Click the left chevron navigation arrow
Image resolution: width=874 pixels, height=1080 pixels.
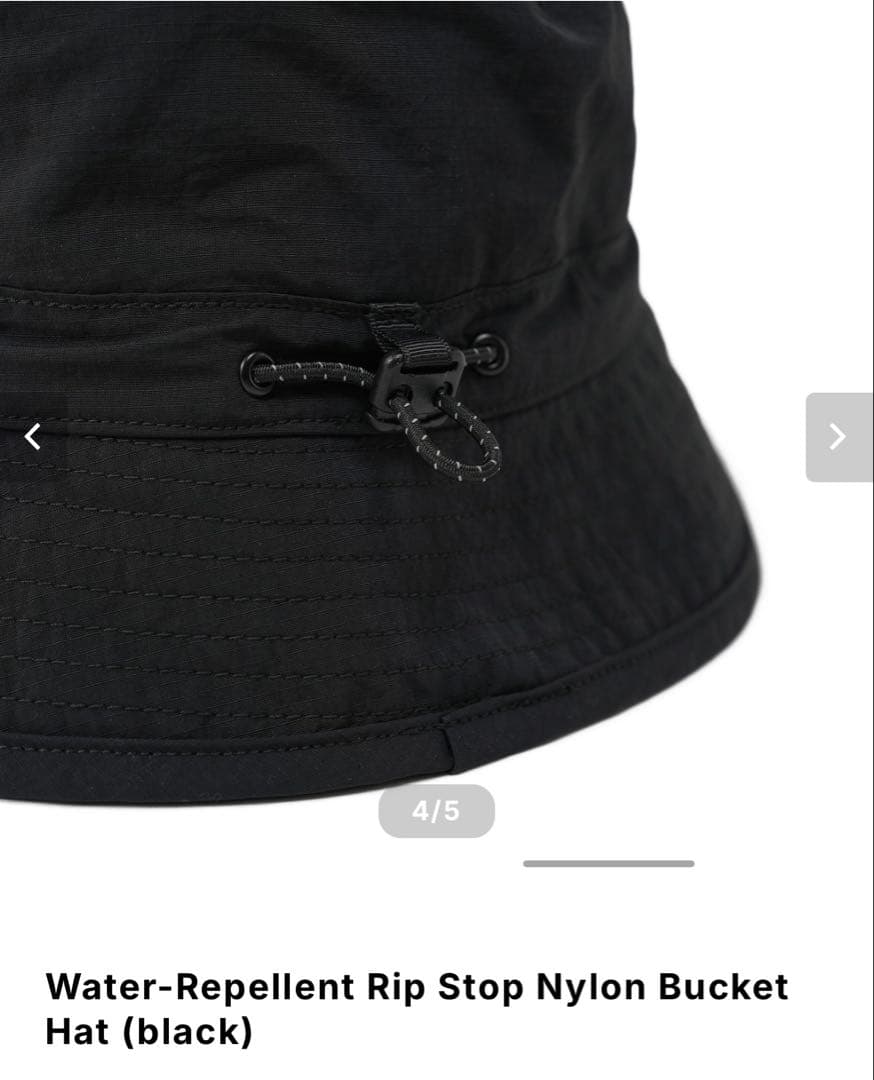click(33, 435)
